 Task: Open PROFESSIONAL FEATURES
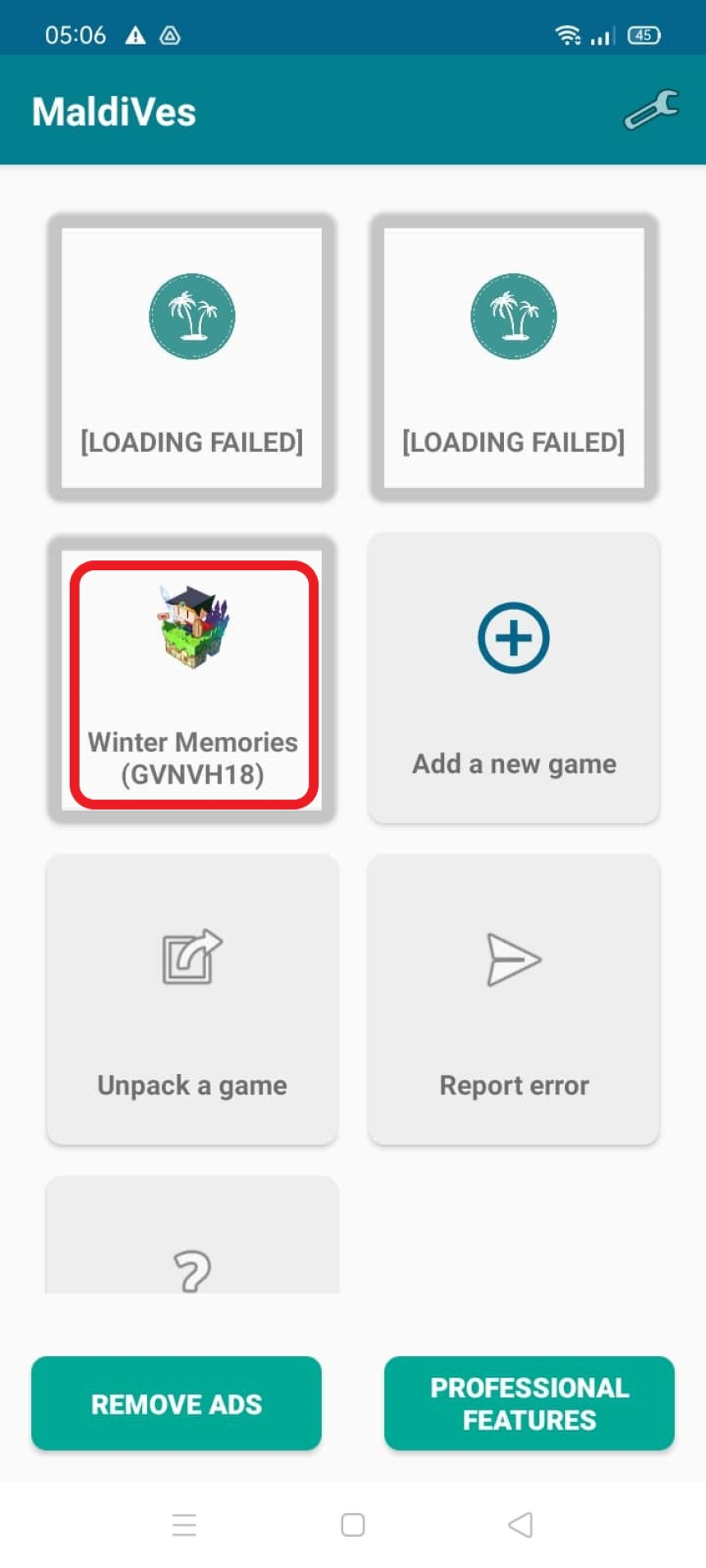pos(529,1403)
